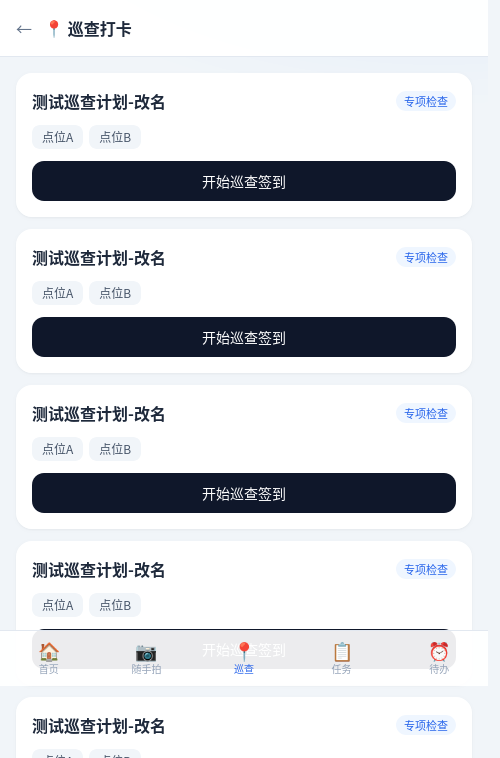Go back using the header arrow
This screenshot has width=500, height=758.
tap(24, 29)
